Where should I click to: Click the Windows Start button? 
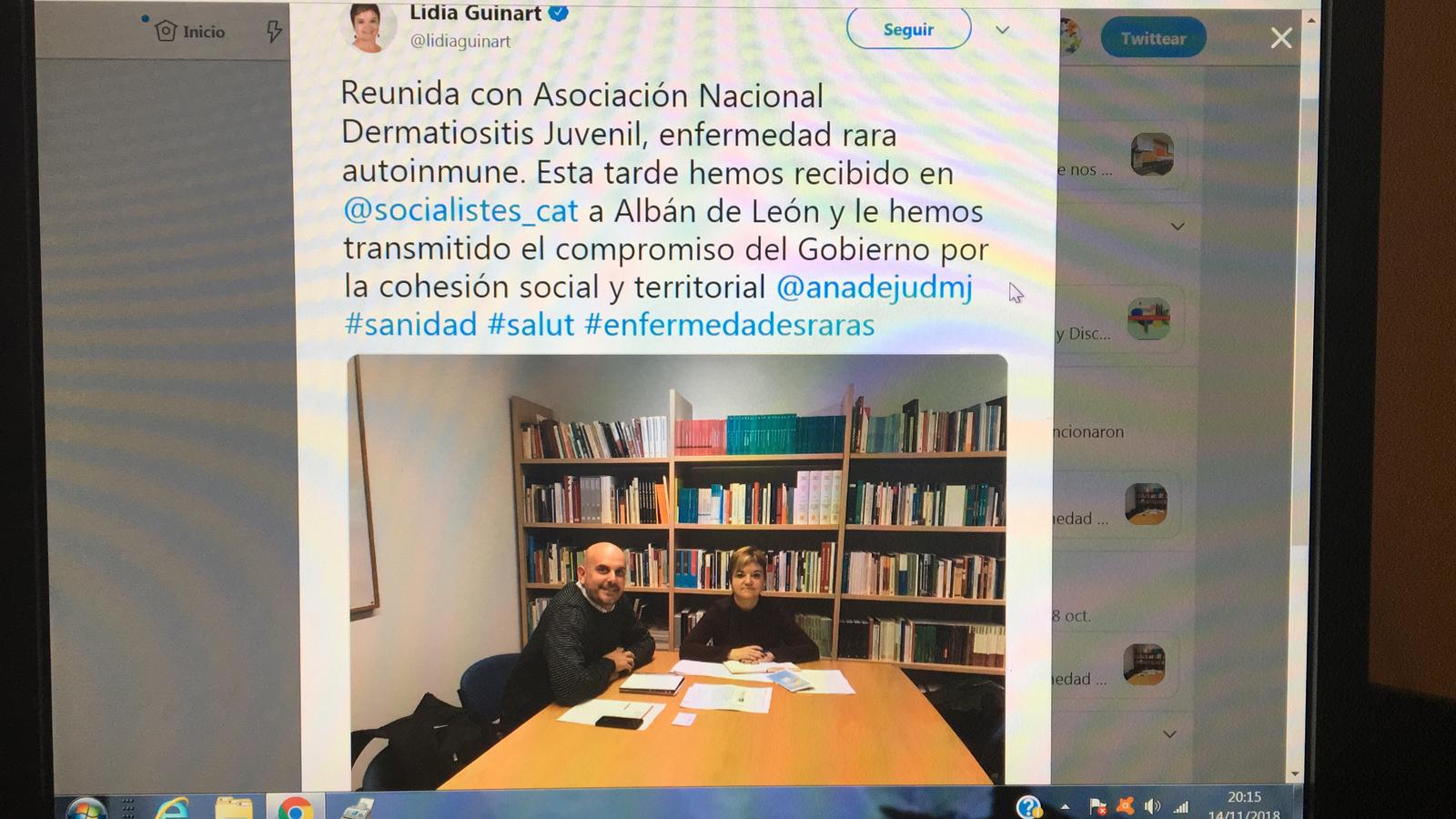click(86, 808)
